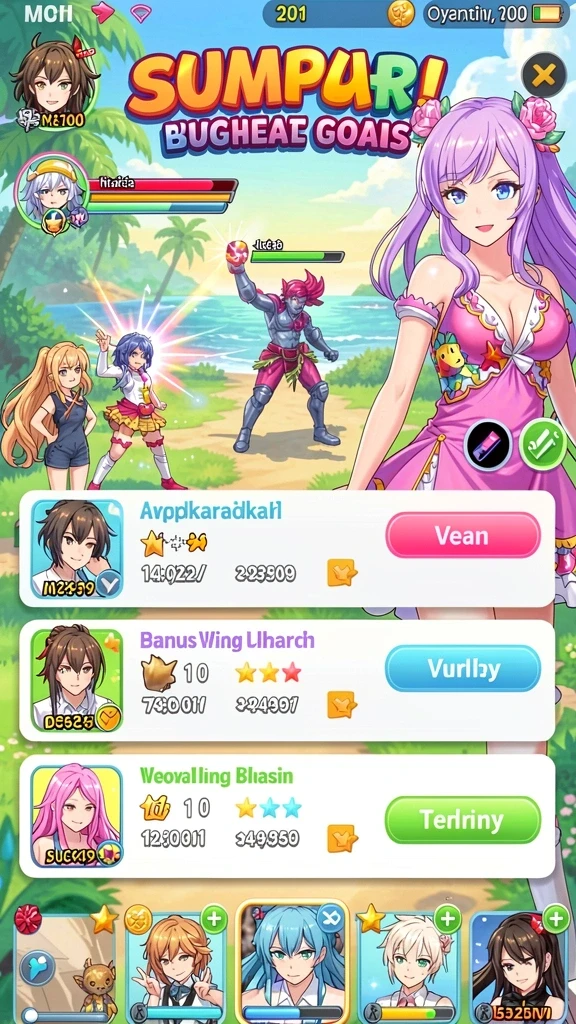This screenshot has height=1024, width=576.
Task: Tap the green Terlriny button
Action: 463,820
